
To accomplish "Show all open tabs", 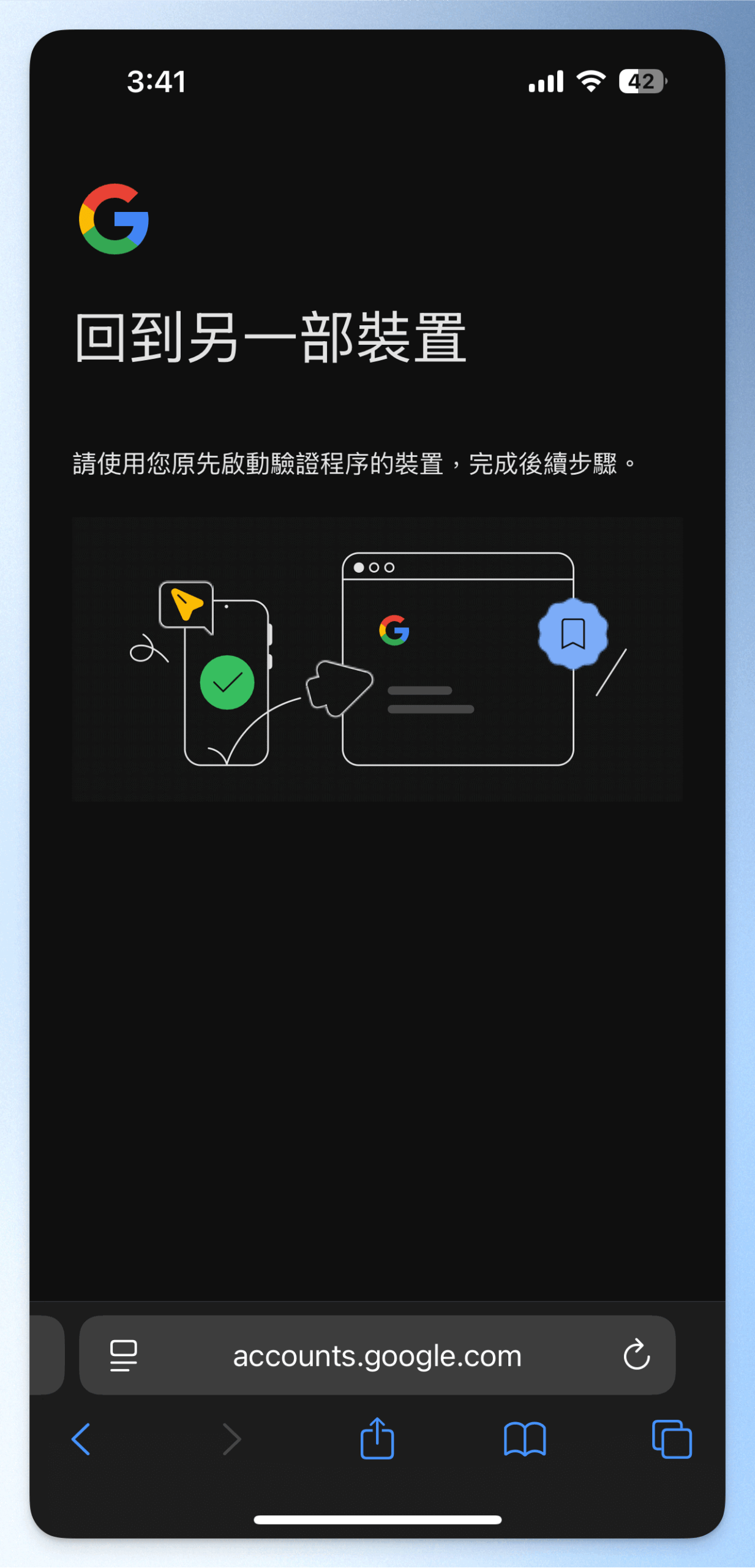I will point(671,1439).
